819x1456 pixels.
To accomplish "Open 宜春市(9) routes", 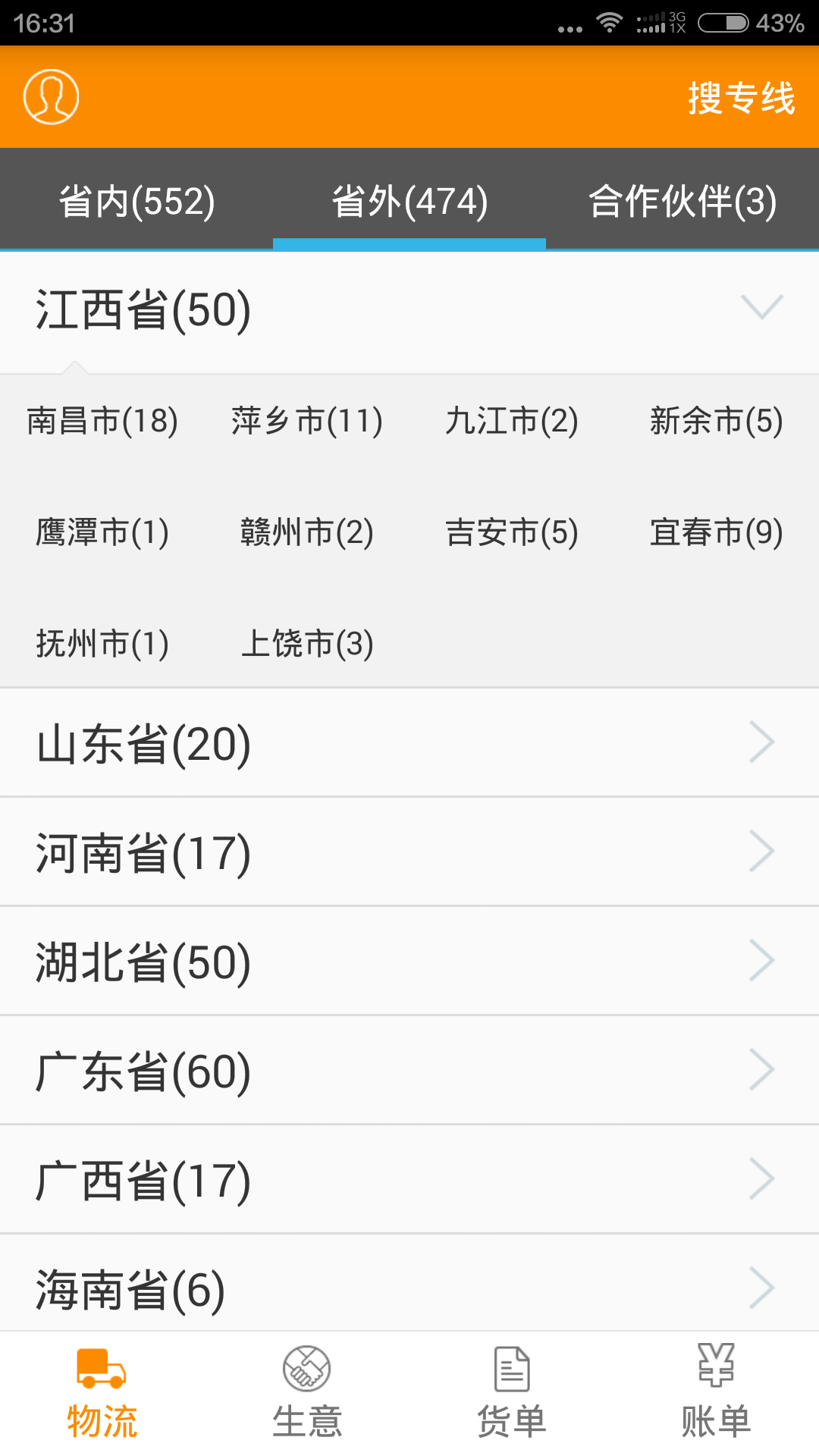I will [x=717, y=532].
